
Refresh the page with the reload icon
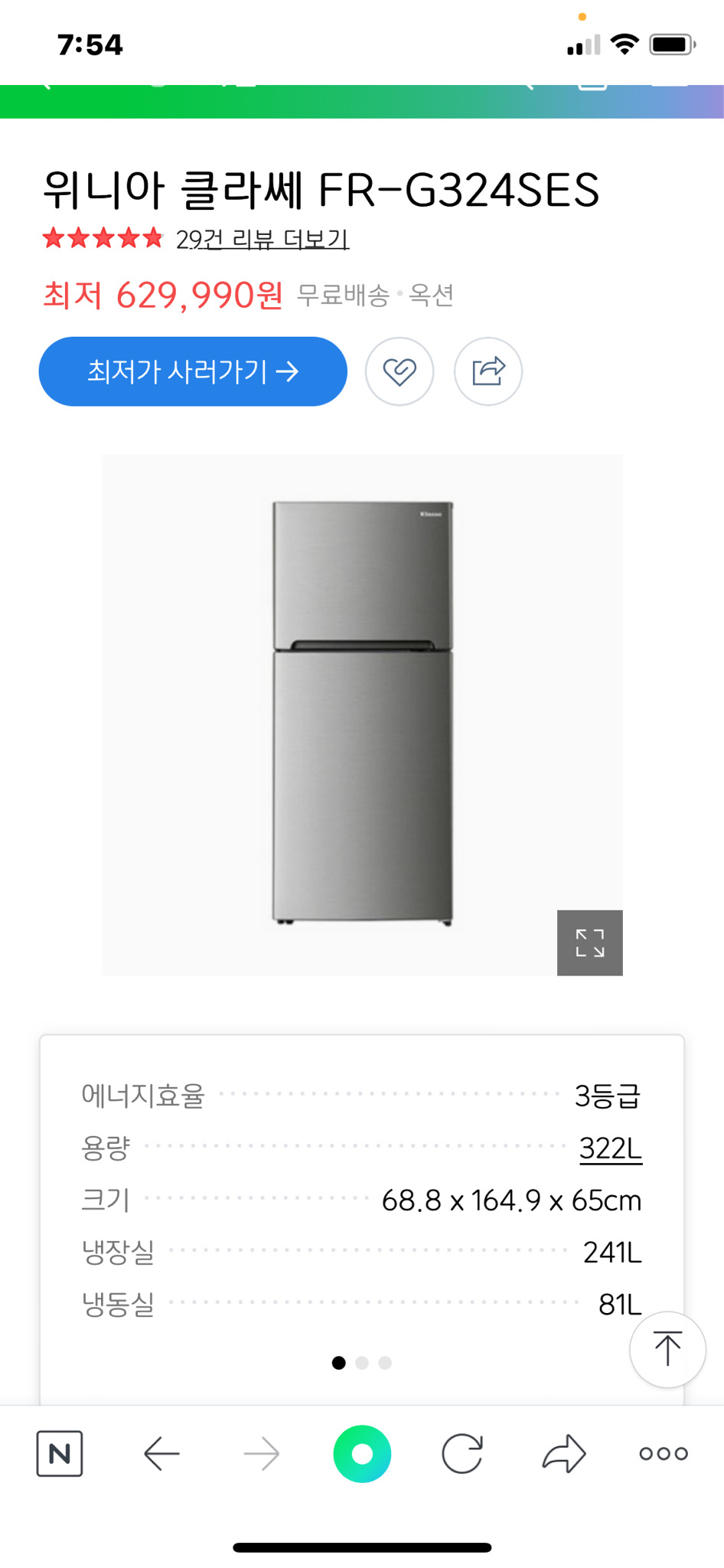coord(462,1452)
